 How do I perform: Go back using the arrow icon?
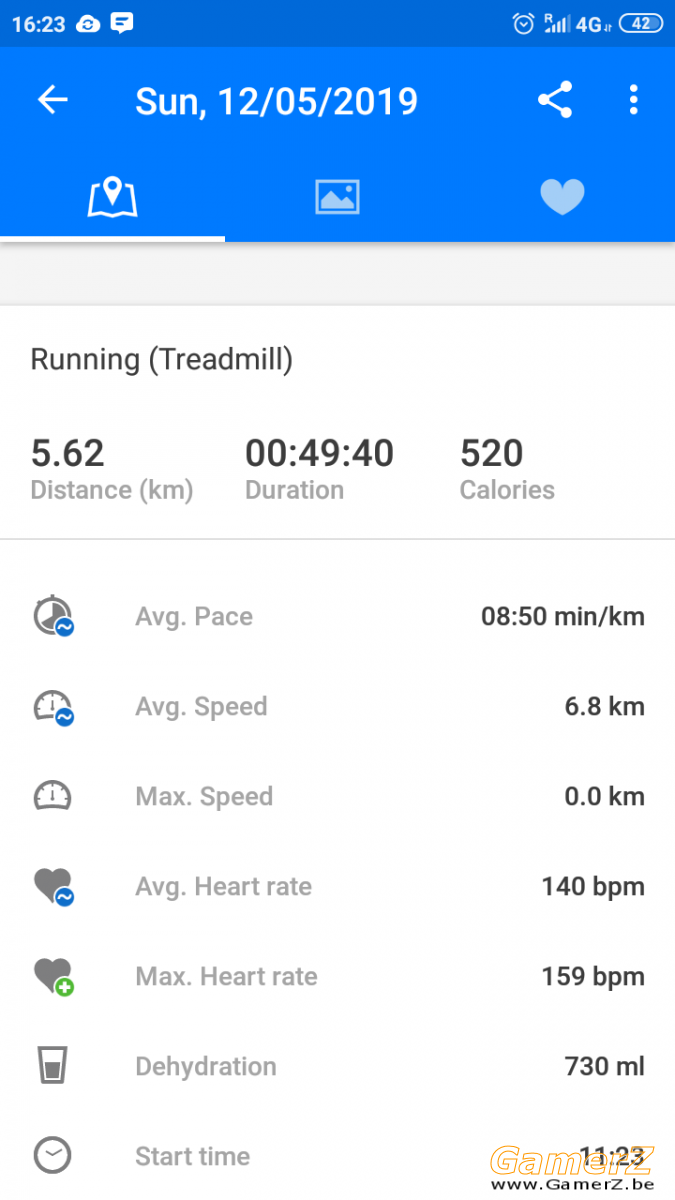(x=53, y=100)
